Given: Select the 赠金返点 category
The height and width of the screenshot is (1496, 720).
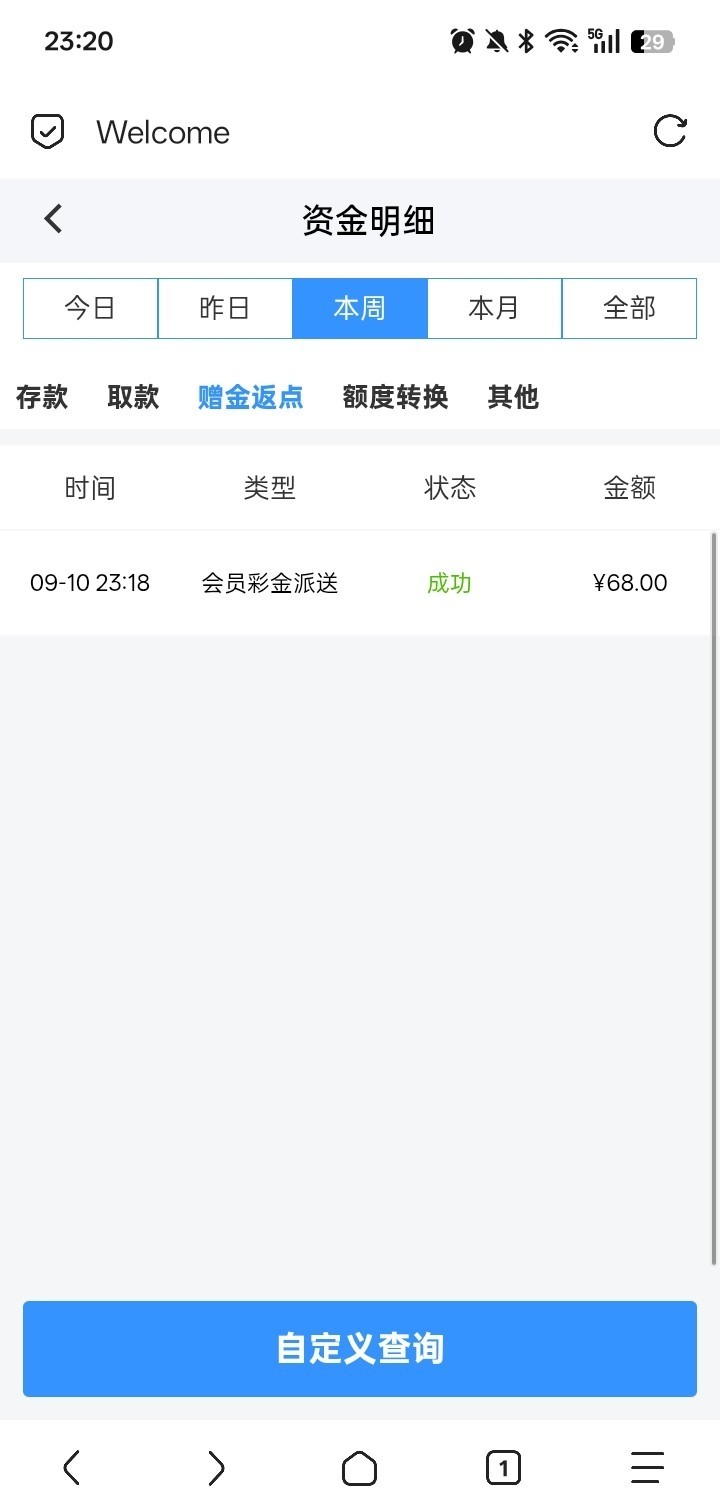Looking at the screenshot, I should pos(251,397).
